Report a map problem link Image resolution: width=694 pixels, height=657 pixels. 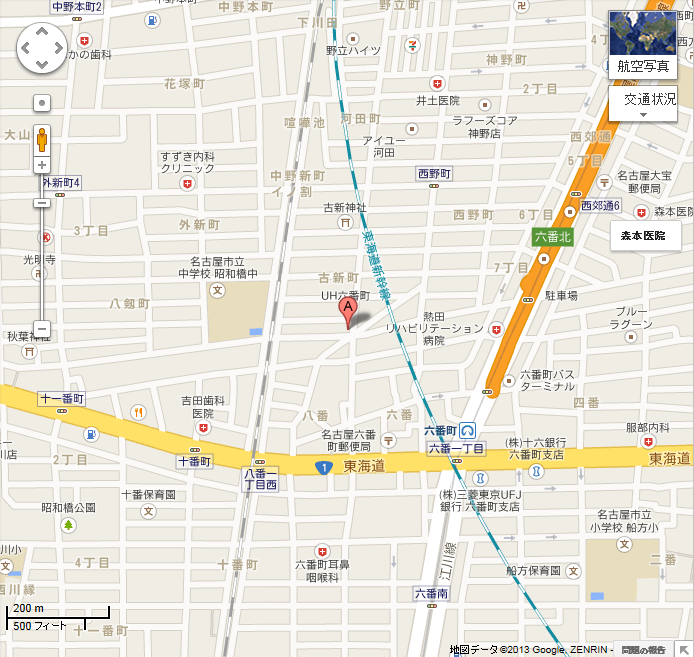pos(643,650)
